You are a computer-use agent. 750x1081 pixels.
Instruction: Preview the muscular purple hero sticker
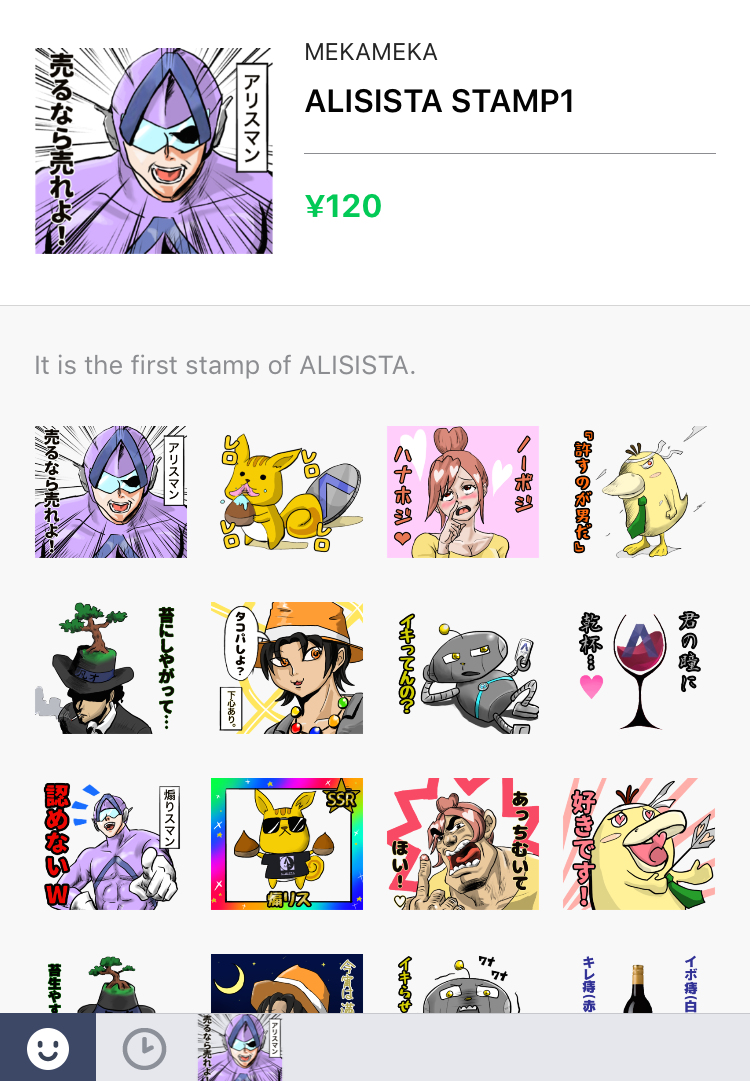110,844
